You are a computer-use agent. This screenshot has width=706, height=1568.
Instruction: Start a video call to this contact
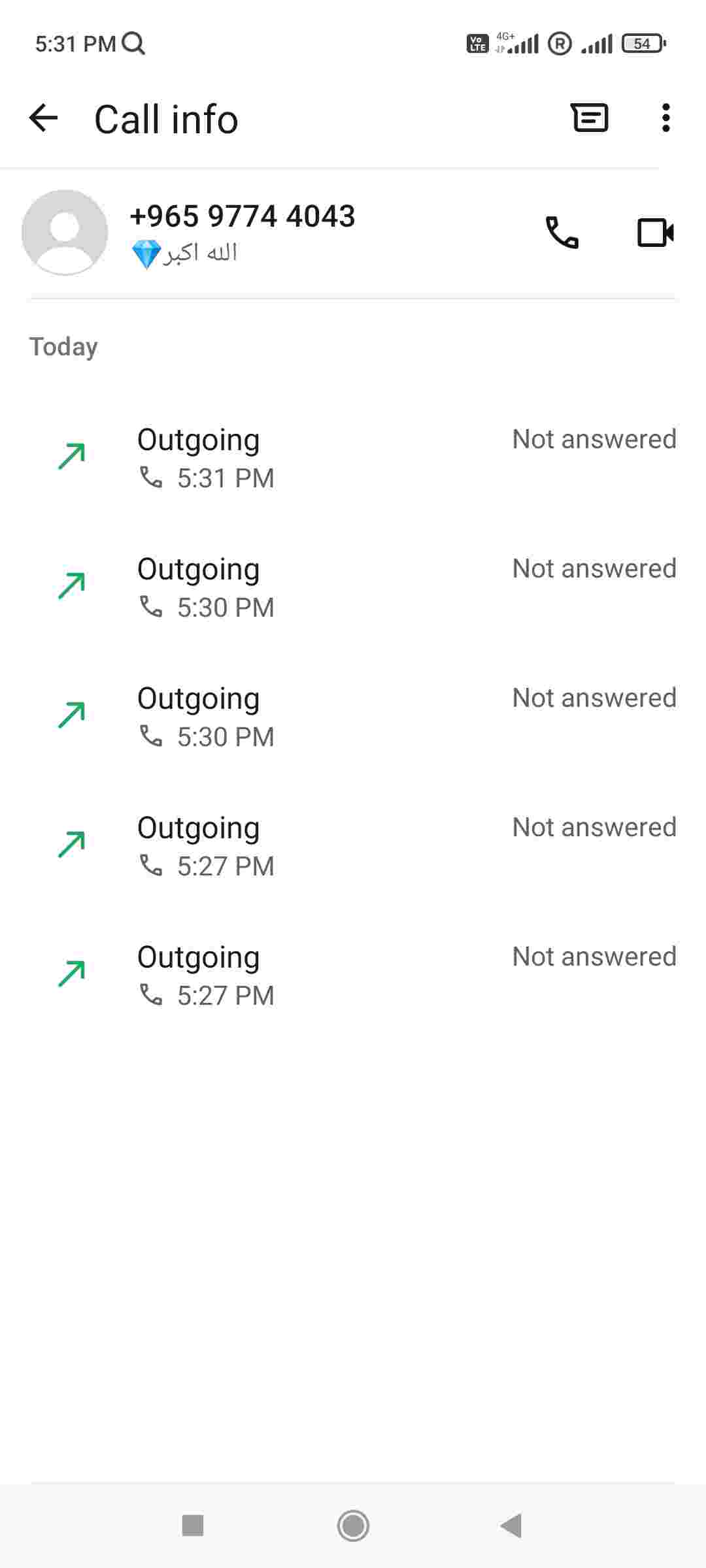[x=655, y=233]
